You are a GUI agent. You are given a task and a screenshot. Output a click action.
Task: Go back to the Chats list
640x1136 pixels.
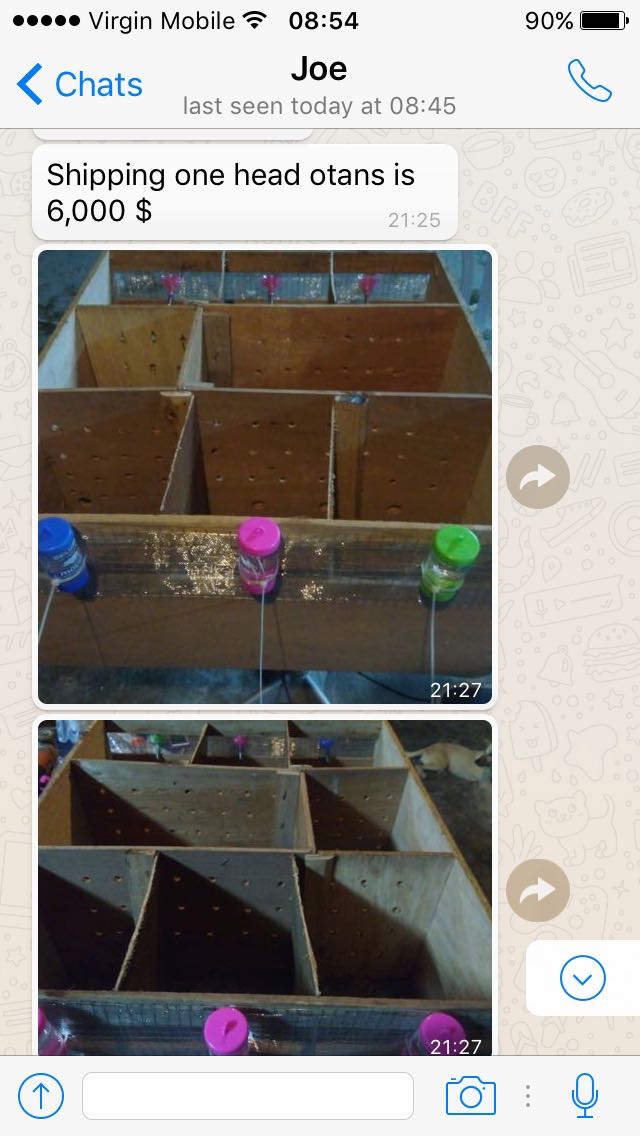80,85
